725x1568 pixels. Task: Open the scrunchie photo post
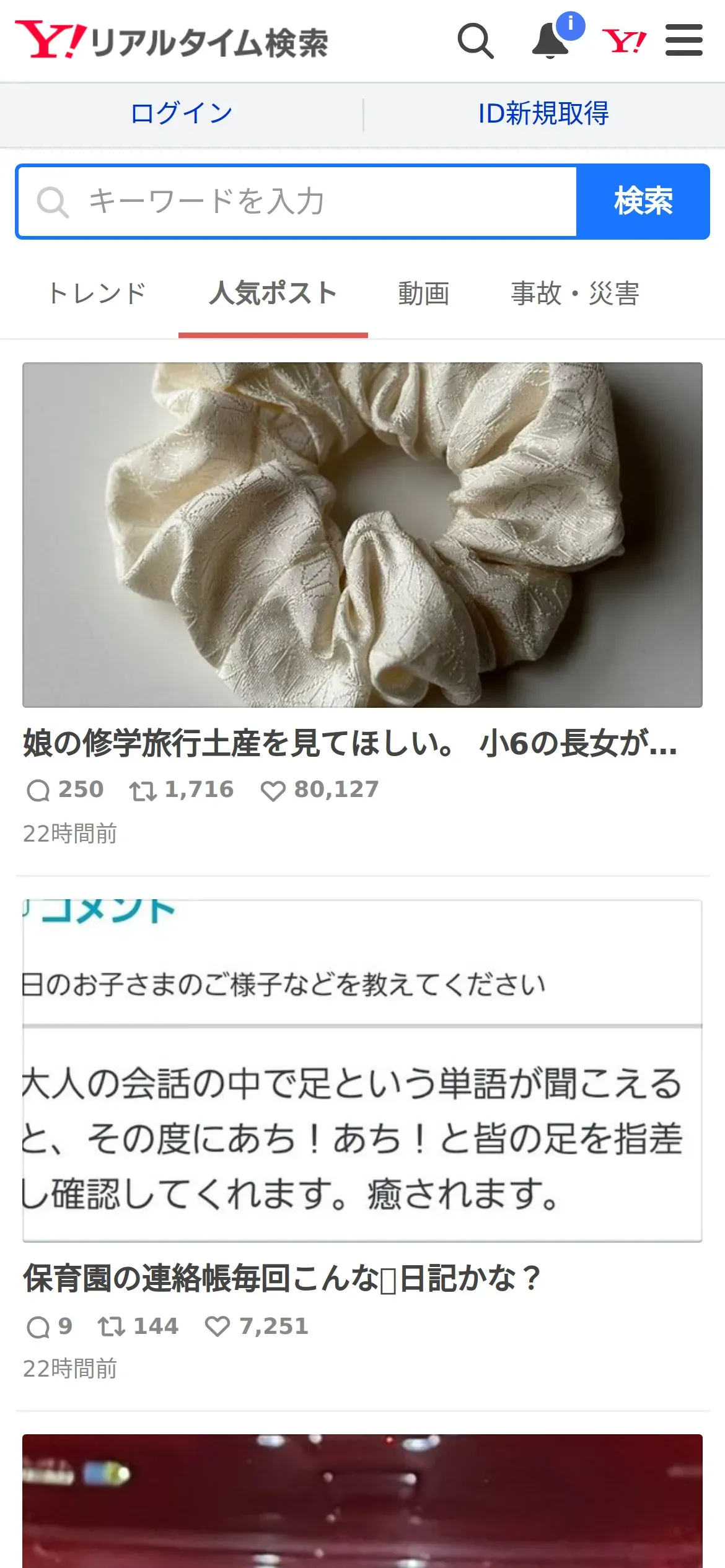pyautogui.click(x=362, y=534)
